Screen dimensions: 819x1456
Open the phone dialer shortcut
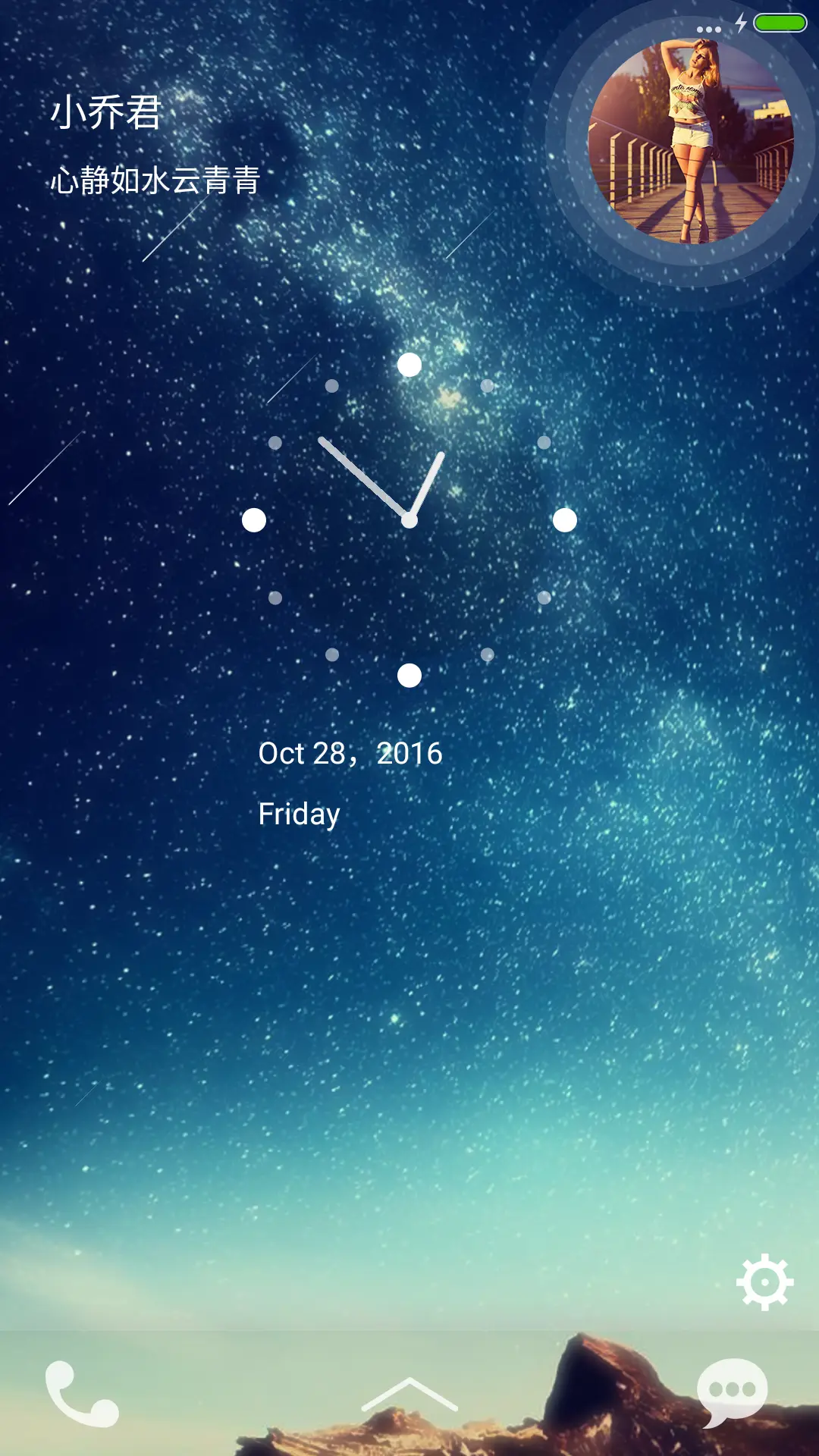[x=82, y=1394]
